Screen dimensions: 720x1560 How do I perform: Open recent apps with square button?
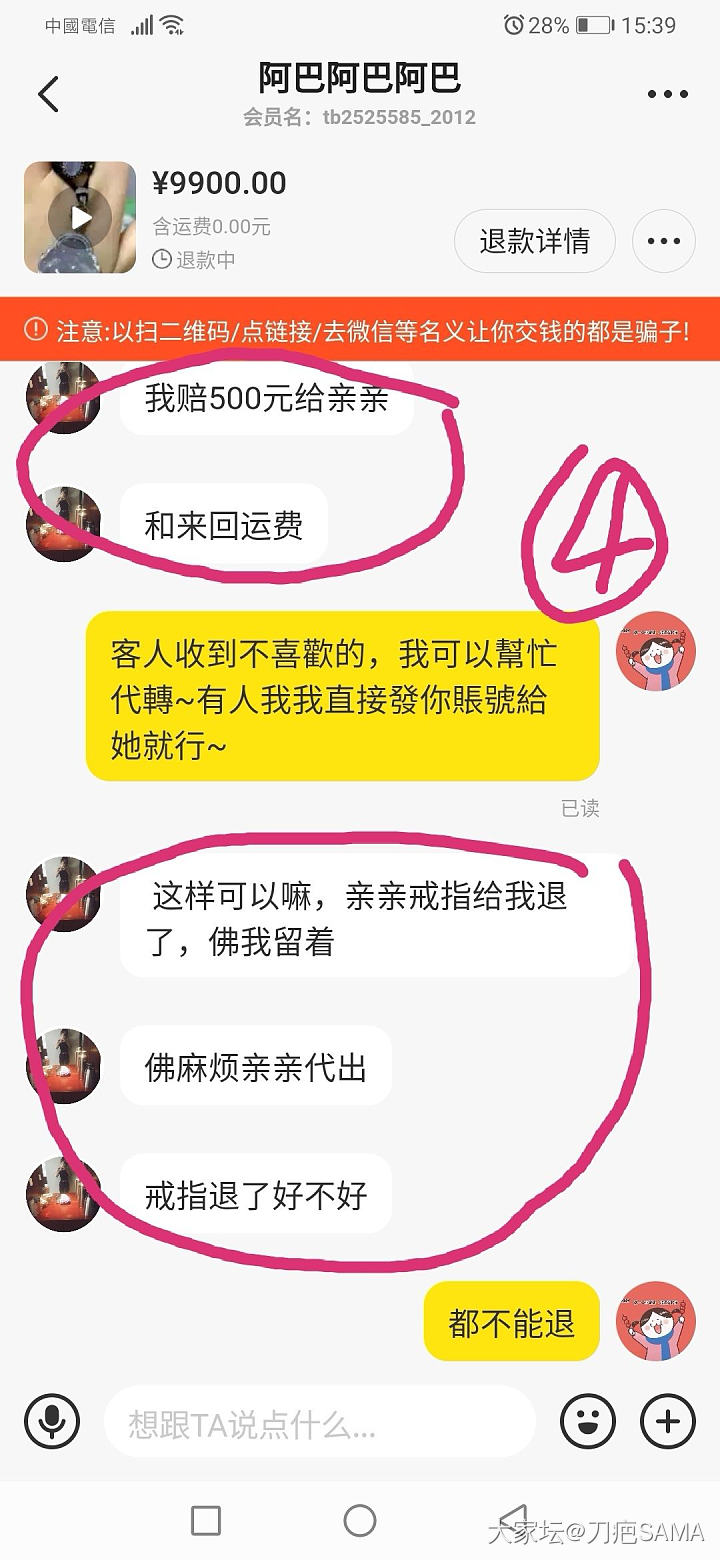click(x=206, y=1520)
